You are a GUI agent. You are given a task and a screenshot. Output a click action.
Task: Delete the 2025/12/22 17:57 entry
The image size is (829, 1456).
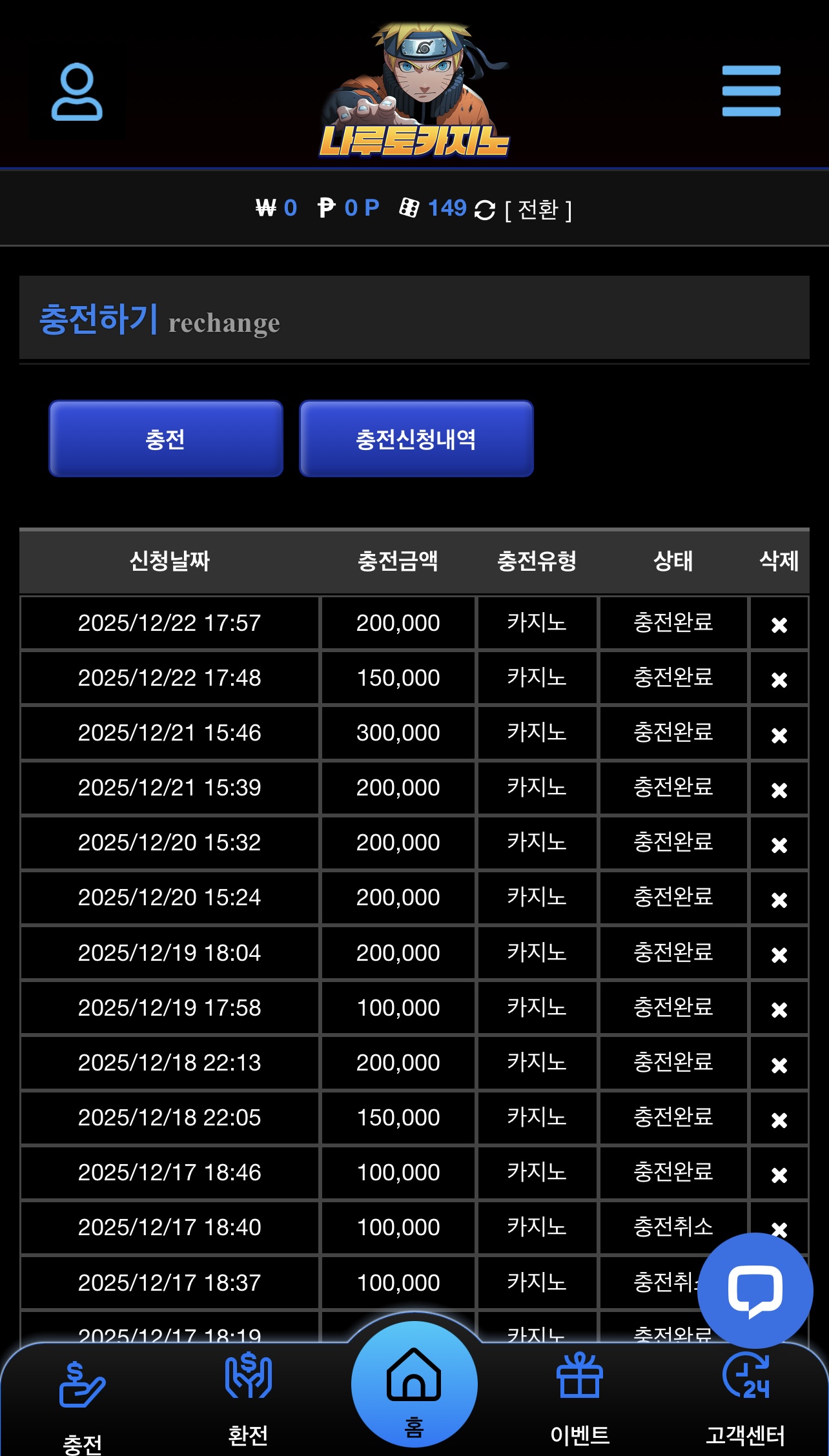pos(779,624)
